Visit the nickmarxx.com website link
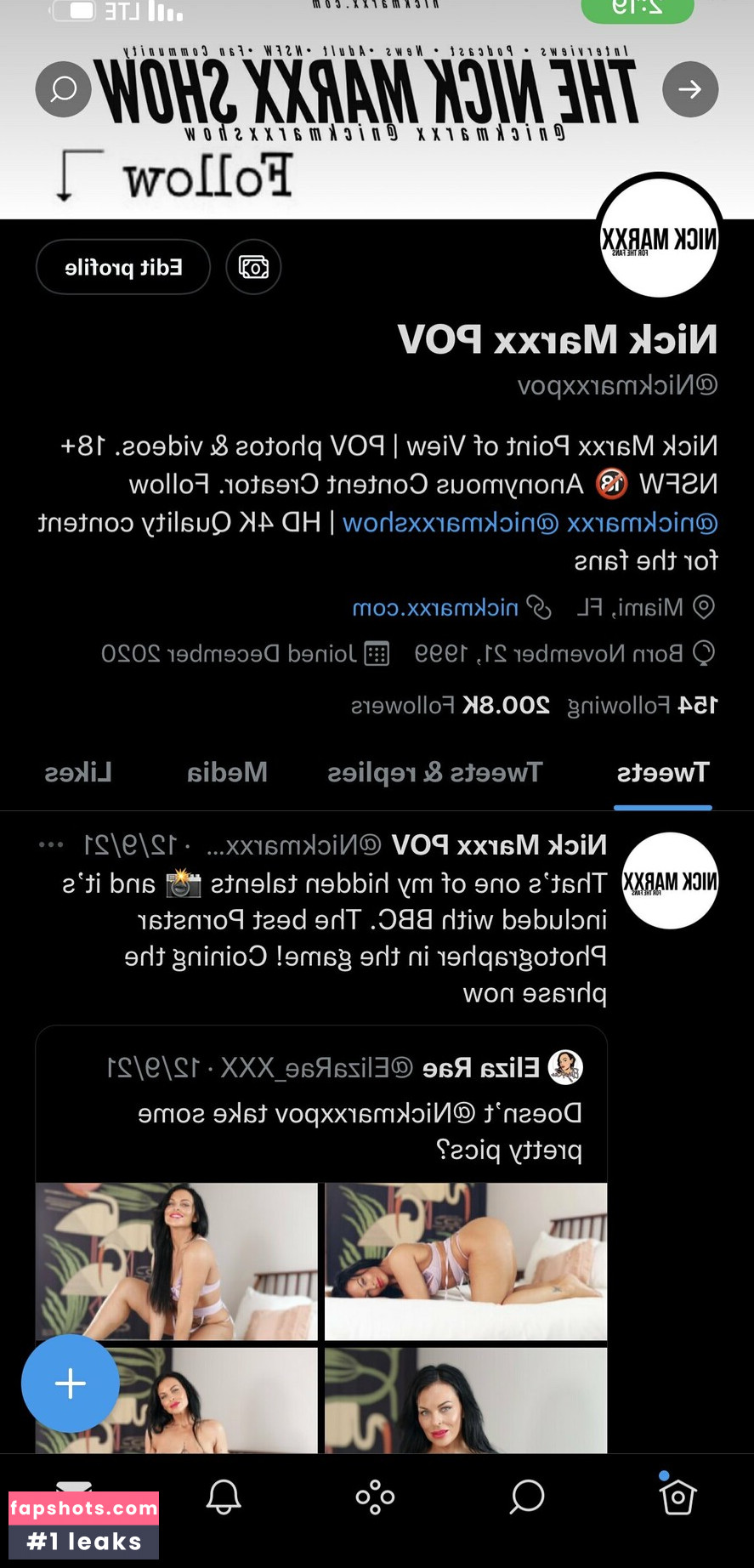The height and width of the screenshot is (1568, 754). (x=435, y=607)
